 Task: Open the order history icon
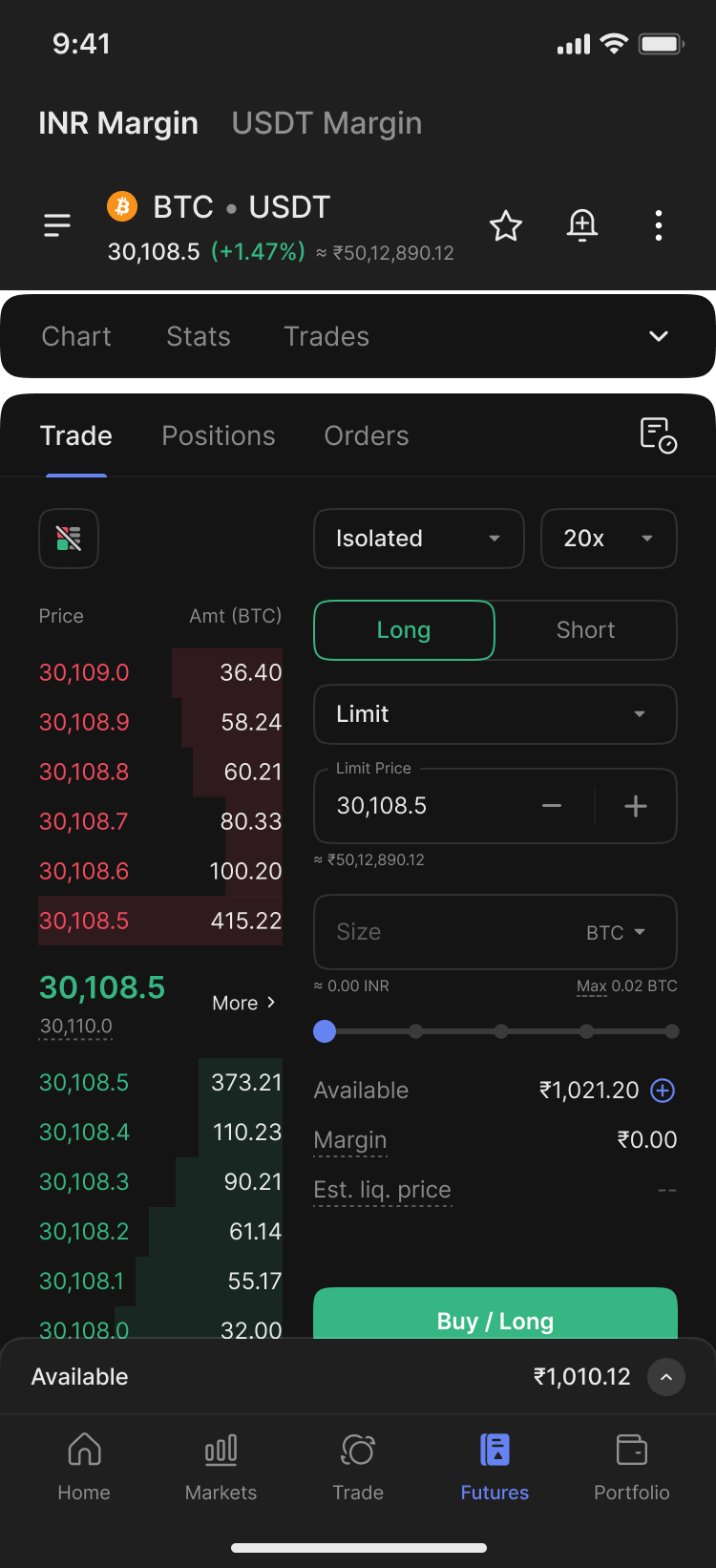pos(658,435)
